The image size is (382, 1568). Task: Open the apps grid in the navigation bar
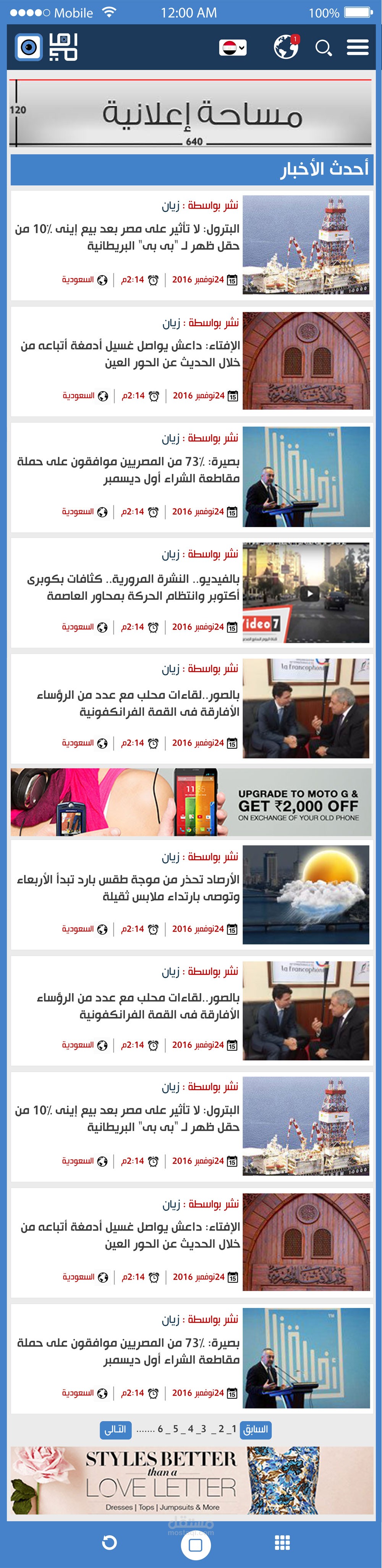point(282,1542)
